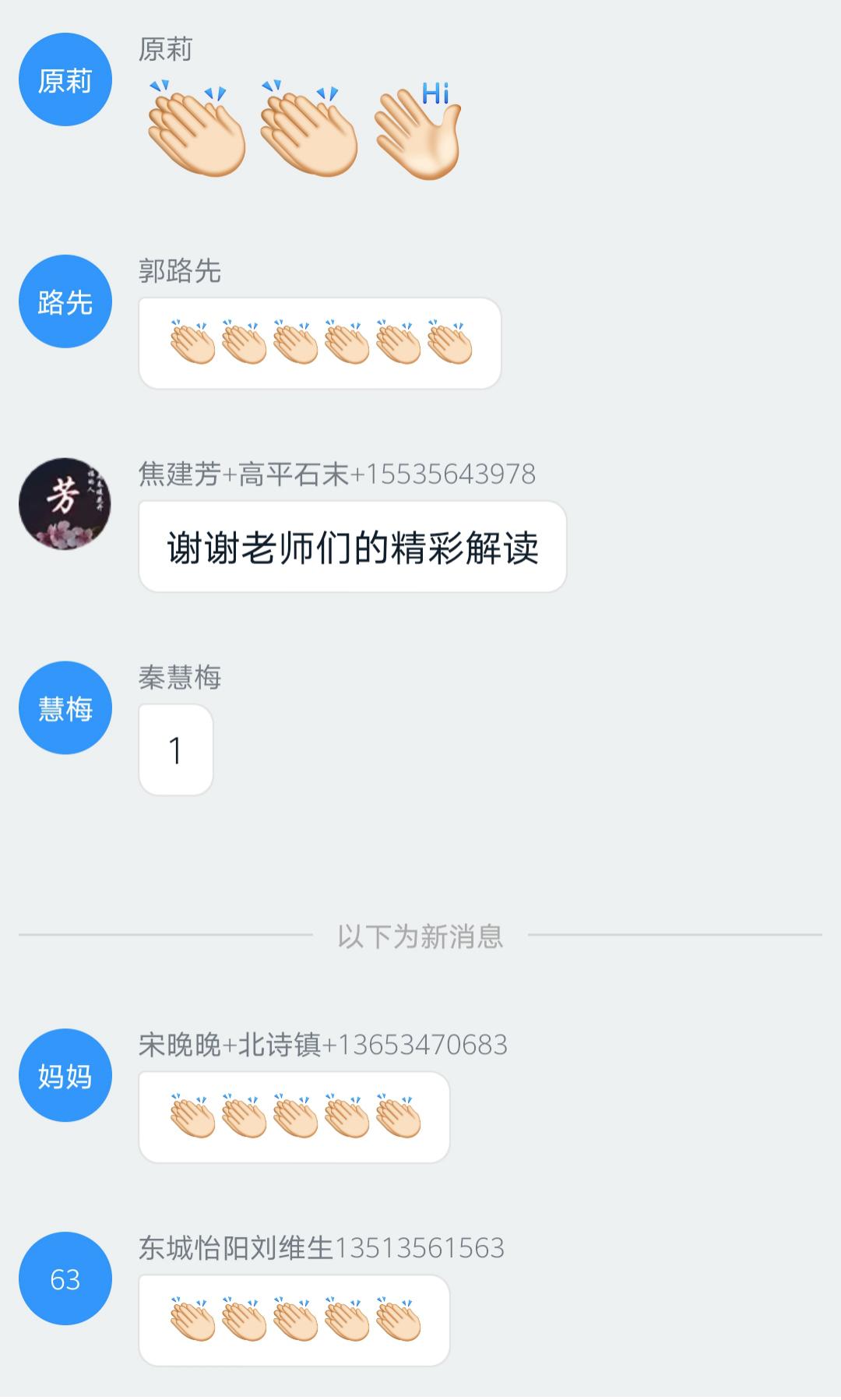Image resolution: width=841 pixels, height=1400 pixels.
Task: Tap 郭路先's avatar labeled 路先
Action: coord(65,302)
